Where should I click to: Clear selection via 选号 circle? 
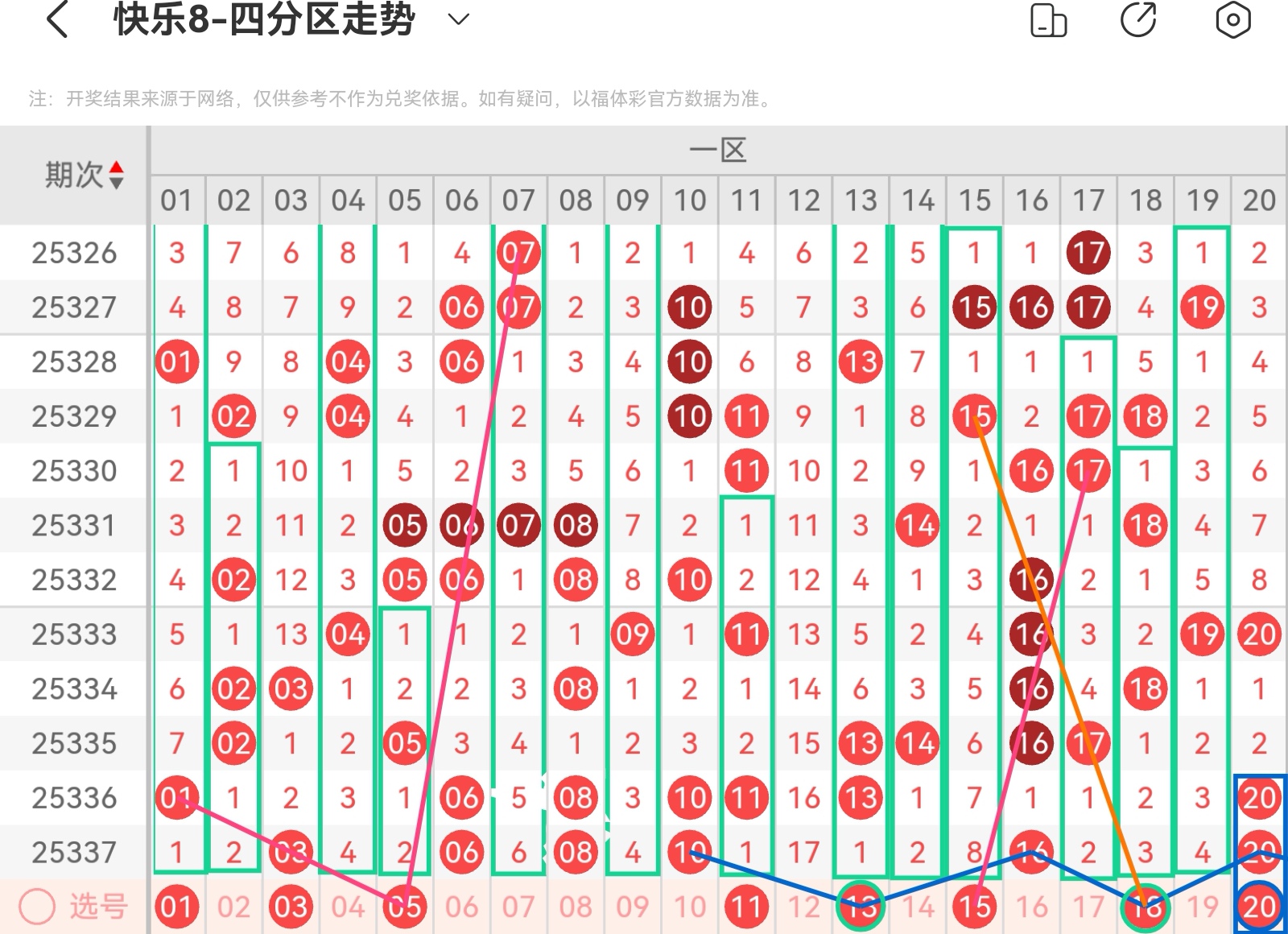[x=37, y=907]
